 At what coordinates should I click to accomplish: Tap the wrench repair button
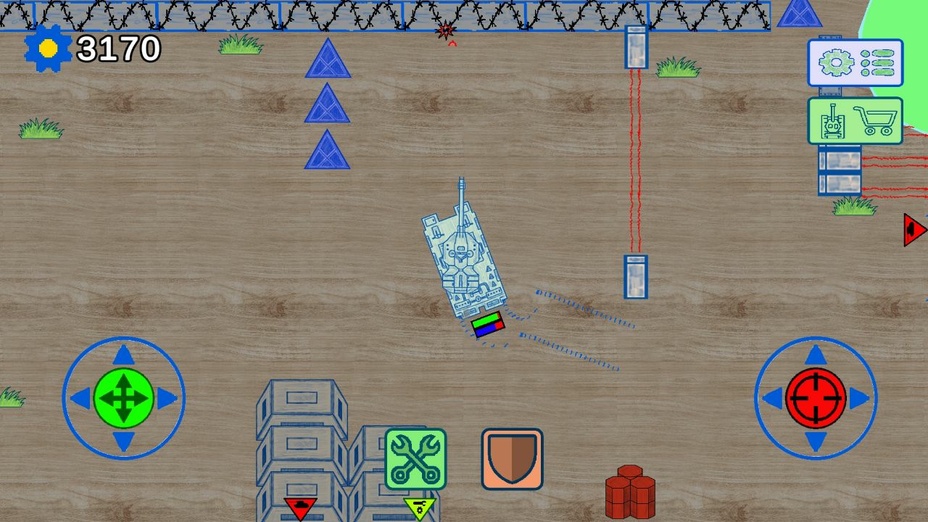coord(415,459)
